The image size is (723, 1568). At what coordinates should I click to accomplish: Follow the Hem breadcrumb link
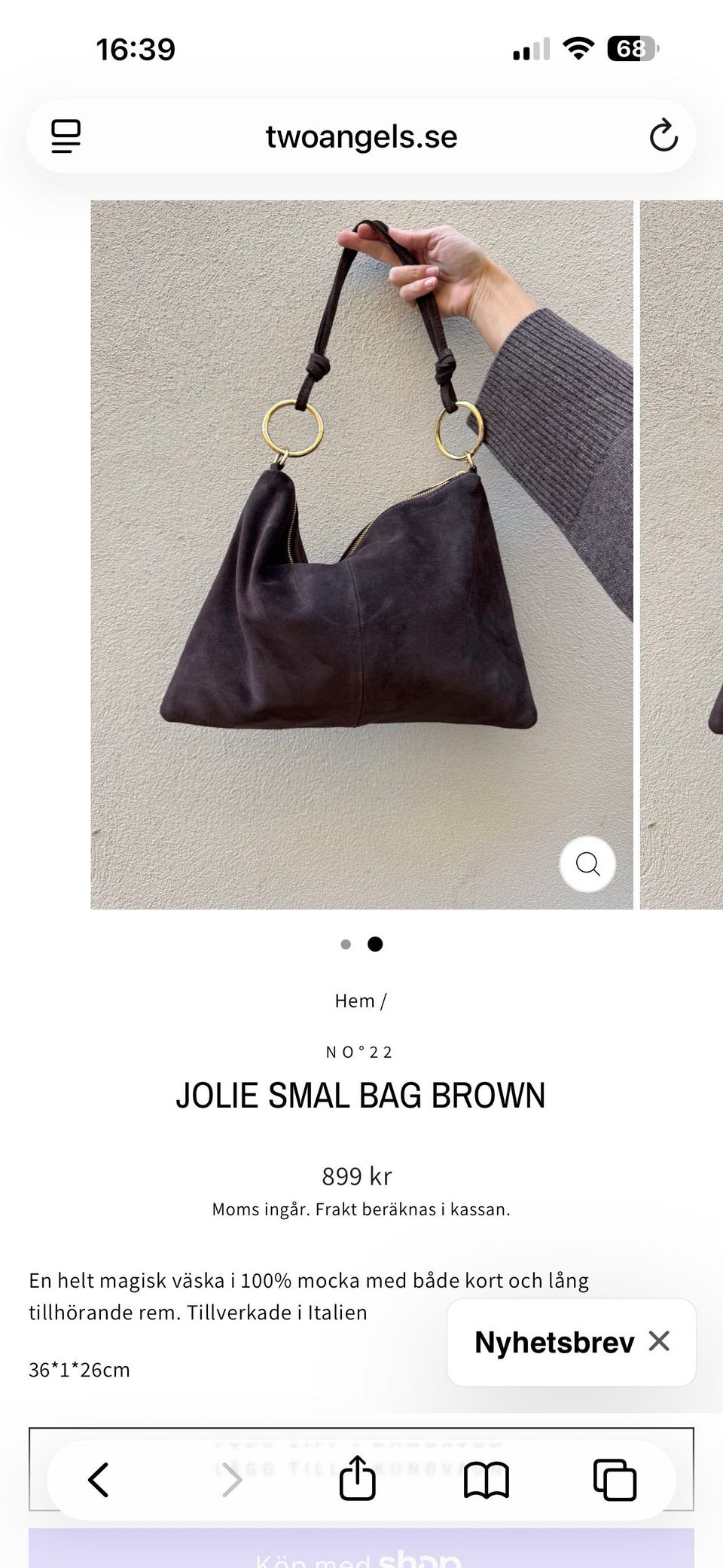[x=355, y=1001]
